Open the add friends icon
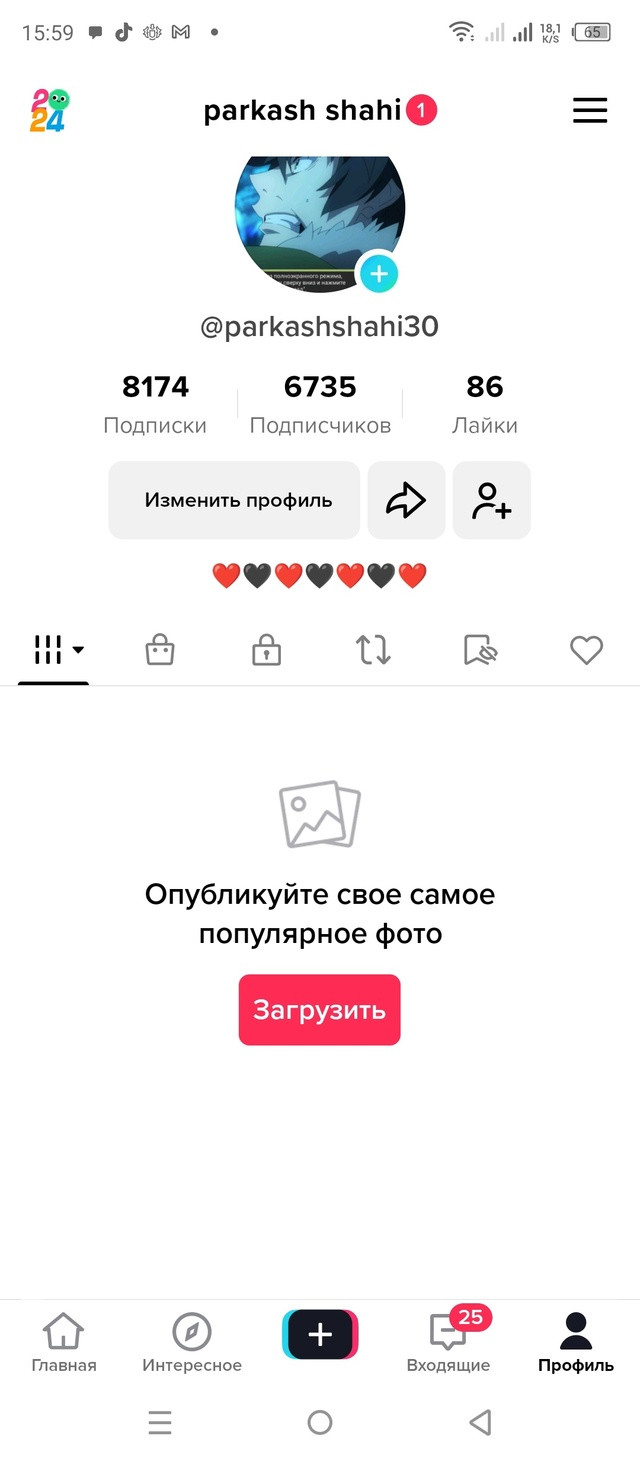The width and height of the screenshot is (640, 1458). point(492,500)
